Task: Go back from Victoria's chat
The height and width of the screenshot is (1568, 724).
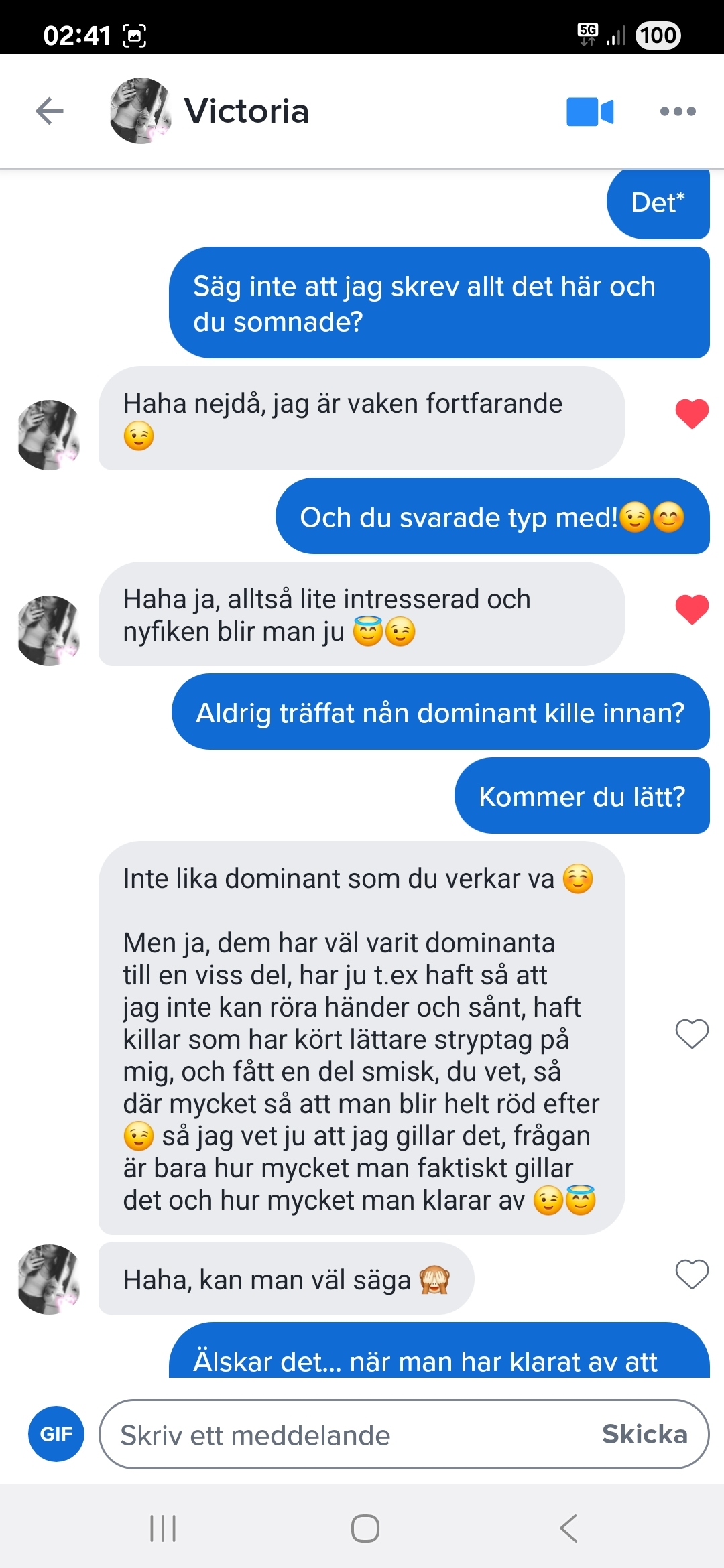Action: pyautogui.click(x=50, y=111)
